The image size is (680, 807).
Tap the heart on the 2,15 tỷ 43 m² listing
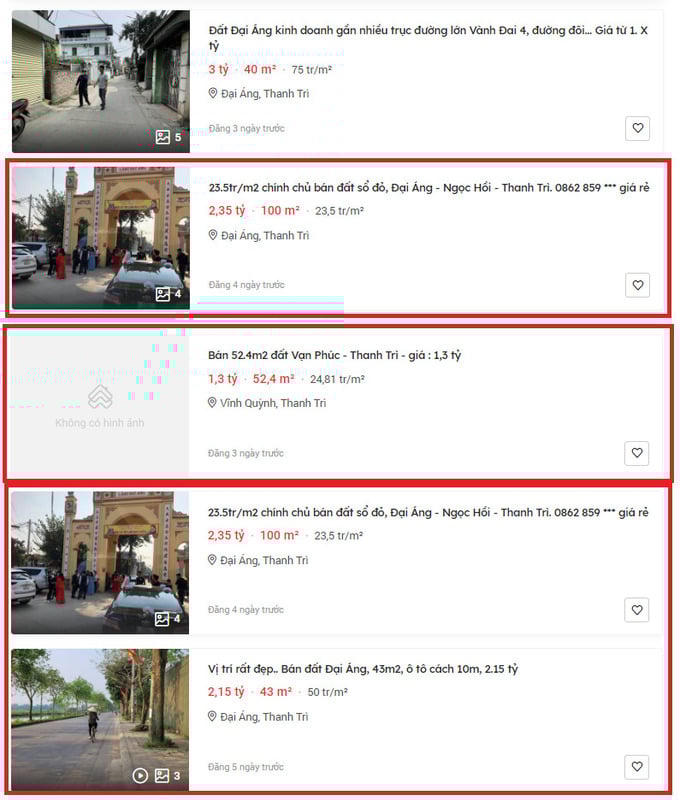click(x=638, y=767)
